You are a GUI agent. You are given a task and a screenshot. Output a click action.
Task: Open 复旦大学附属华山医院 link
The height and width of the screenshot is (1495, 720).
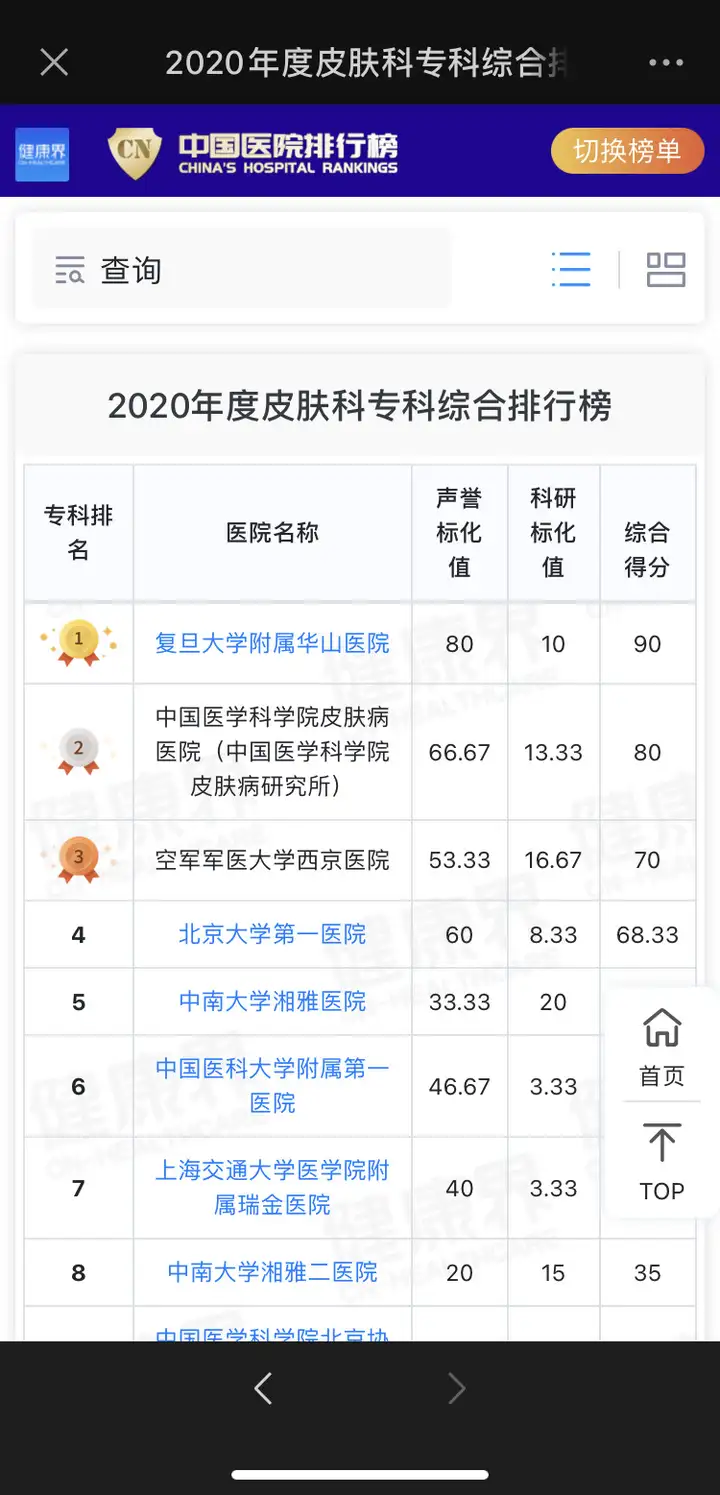[x=272, y=643]
